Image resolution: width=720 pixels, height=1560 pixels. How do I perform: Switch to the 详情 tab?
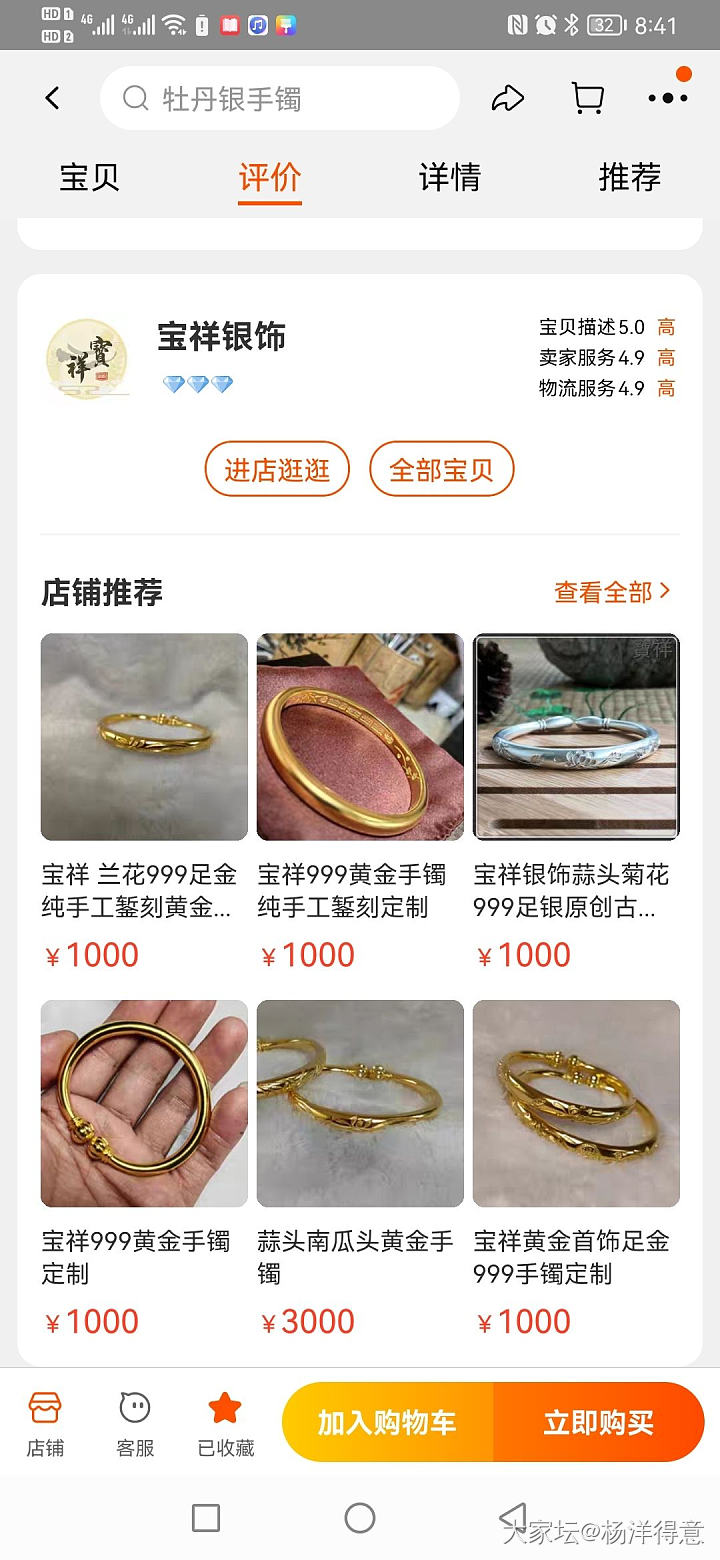(450, 177)
